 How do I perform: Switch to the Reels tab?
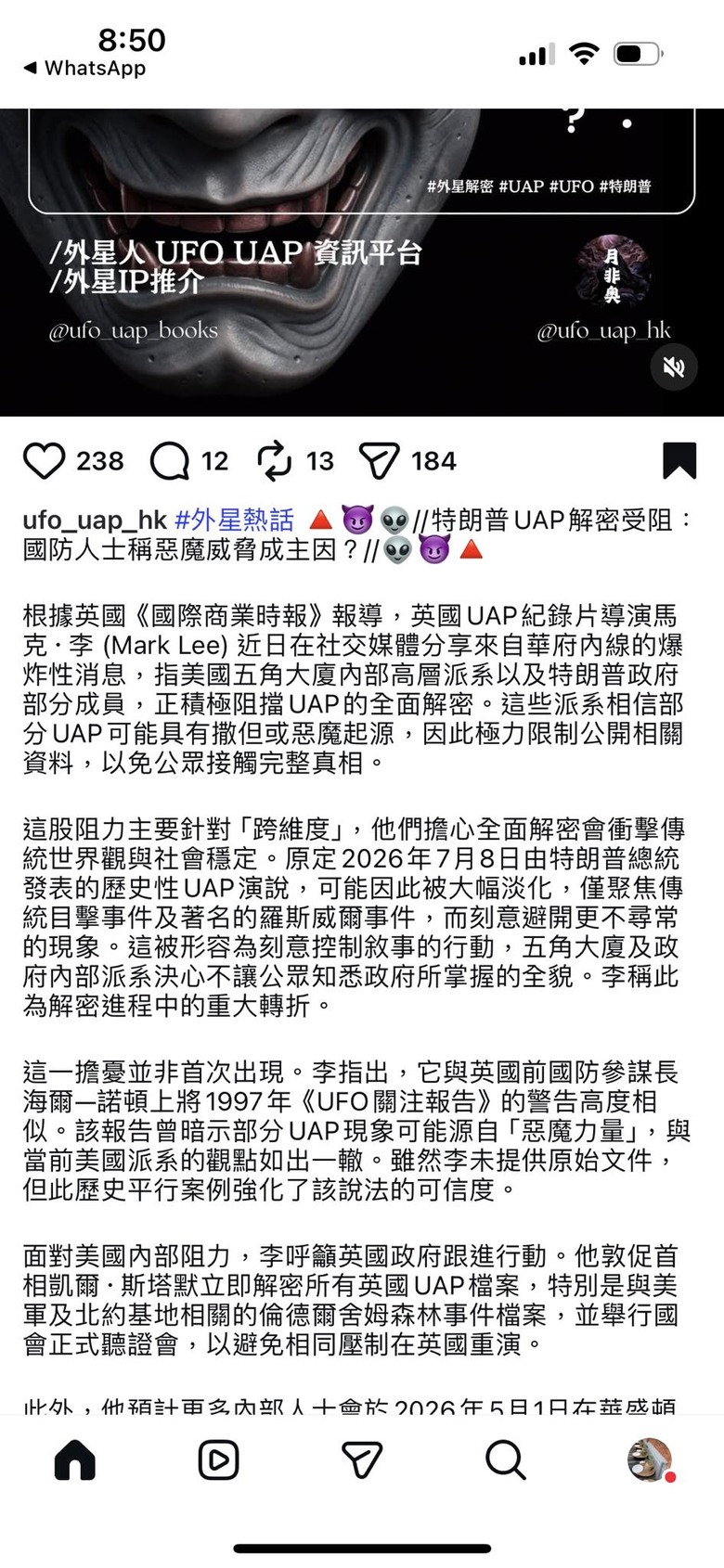click(219, 1460)
